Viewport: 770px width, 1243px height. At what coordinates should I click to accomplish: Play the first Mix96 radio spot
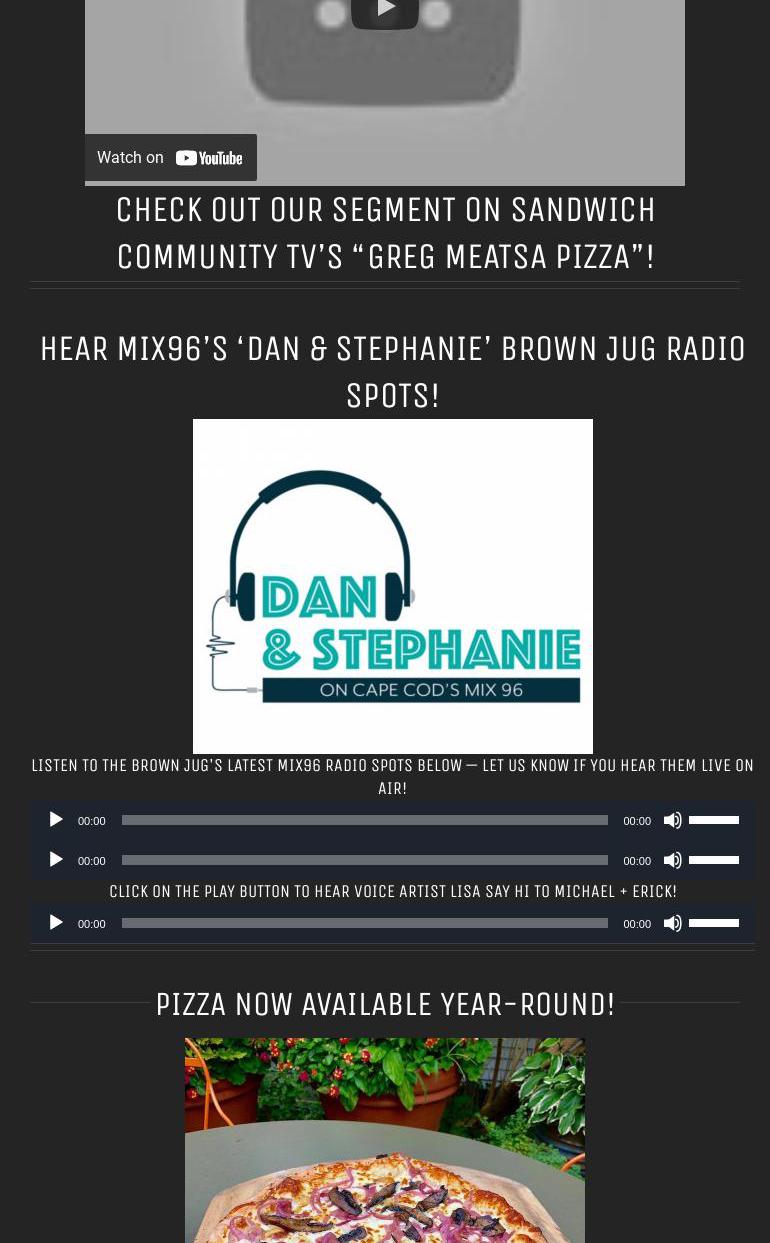[x=56, y=820]
